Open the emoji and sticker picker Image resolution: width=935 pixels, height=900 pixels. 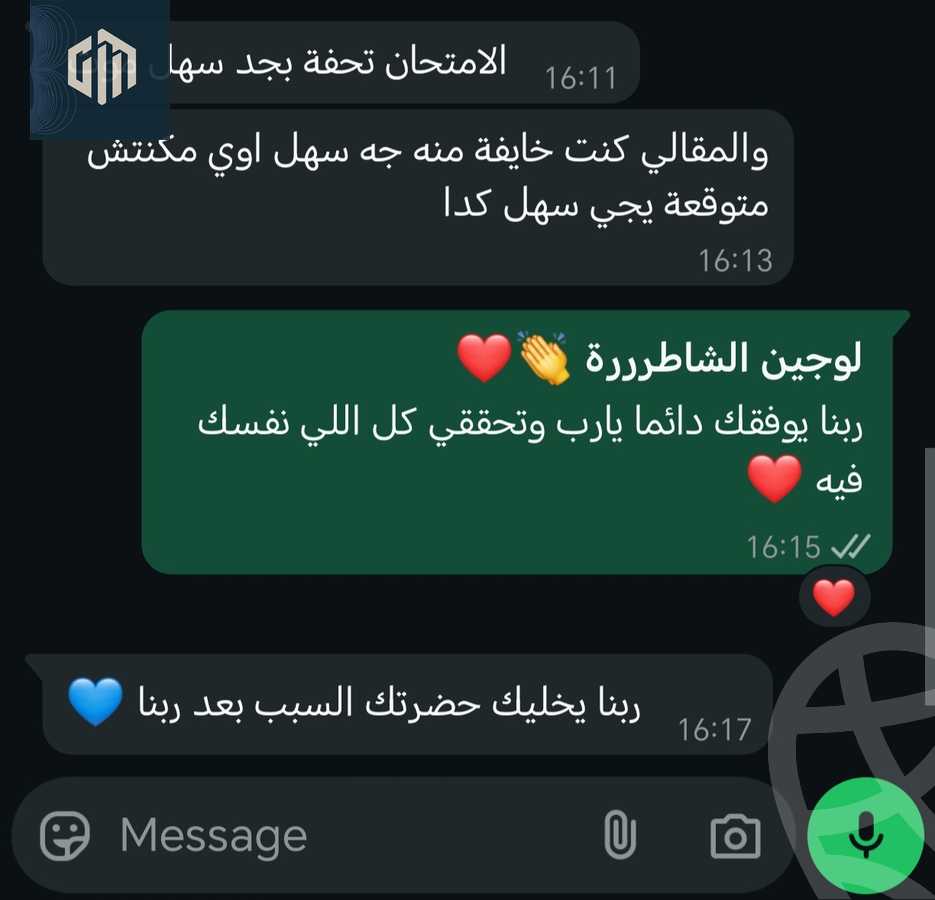pyautogui.click(x=65, y=835)
